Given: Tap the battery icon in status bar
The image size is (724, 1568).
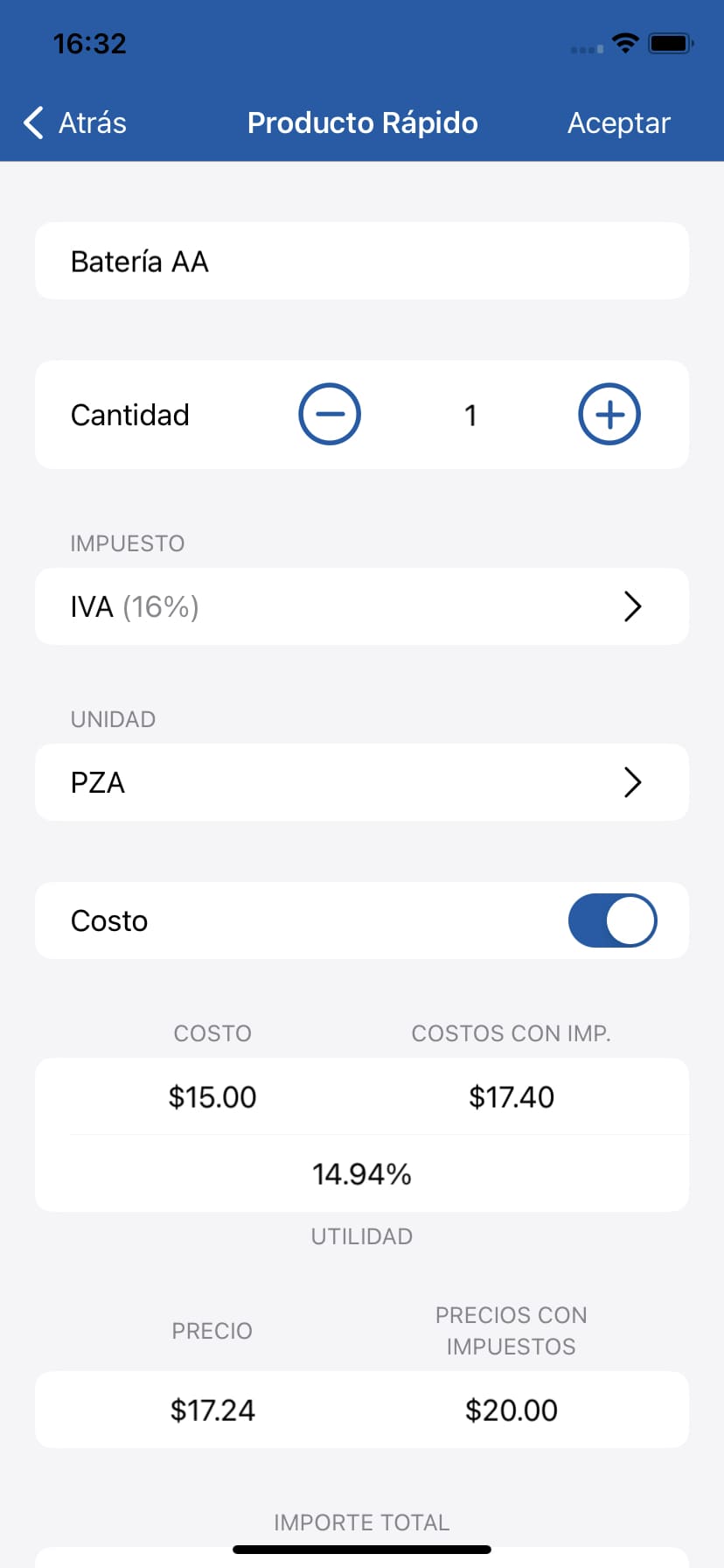Looking at the screenshot, I should pyautogui.click(x=670, y=43).
